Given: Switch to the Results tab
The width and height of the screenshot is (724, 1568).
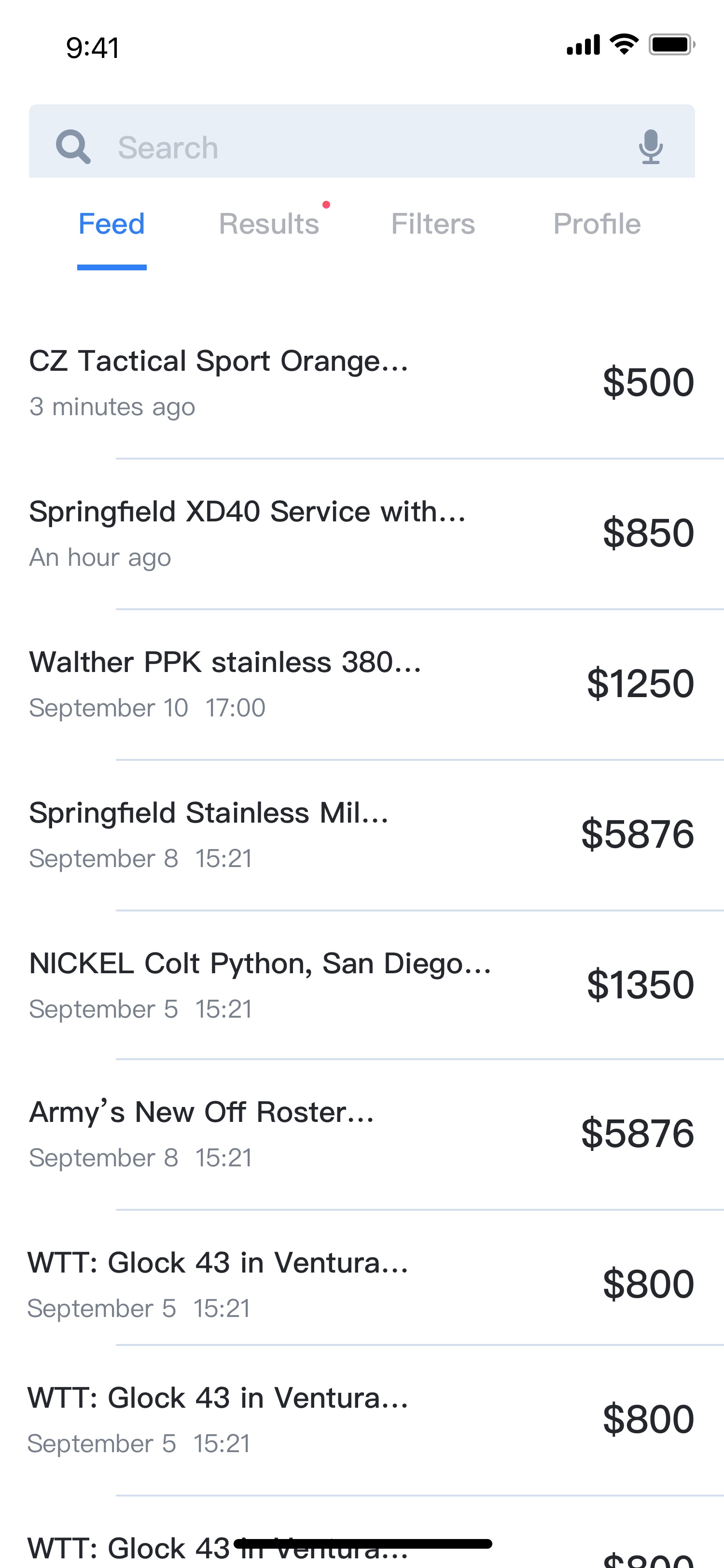Looking at the screenshot, I should [x=269, y=224].
